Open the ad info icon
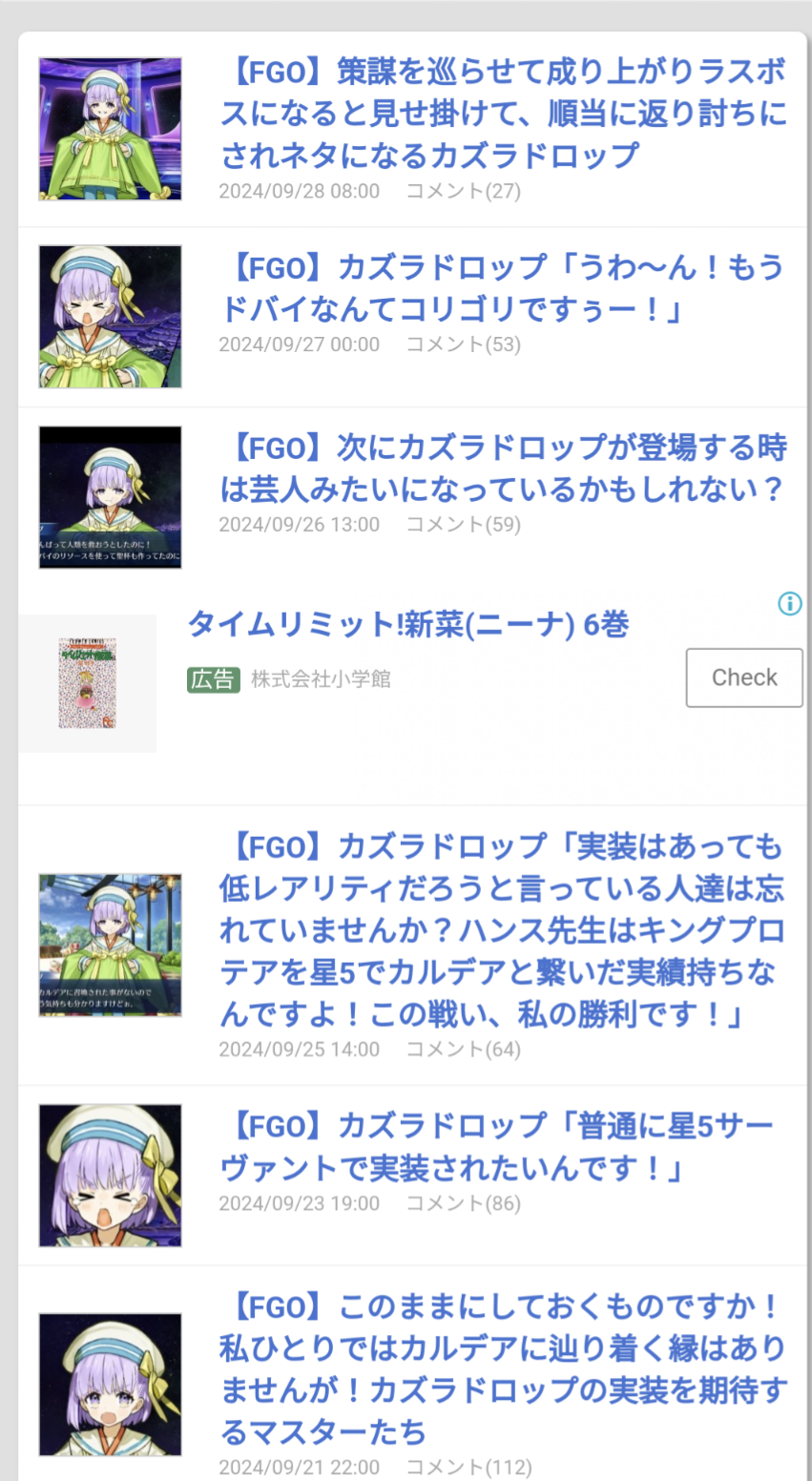The height and width of the screenshot is (1481, 812). [789, 603]
